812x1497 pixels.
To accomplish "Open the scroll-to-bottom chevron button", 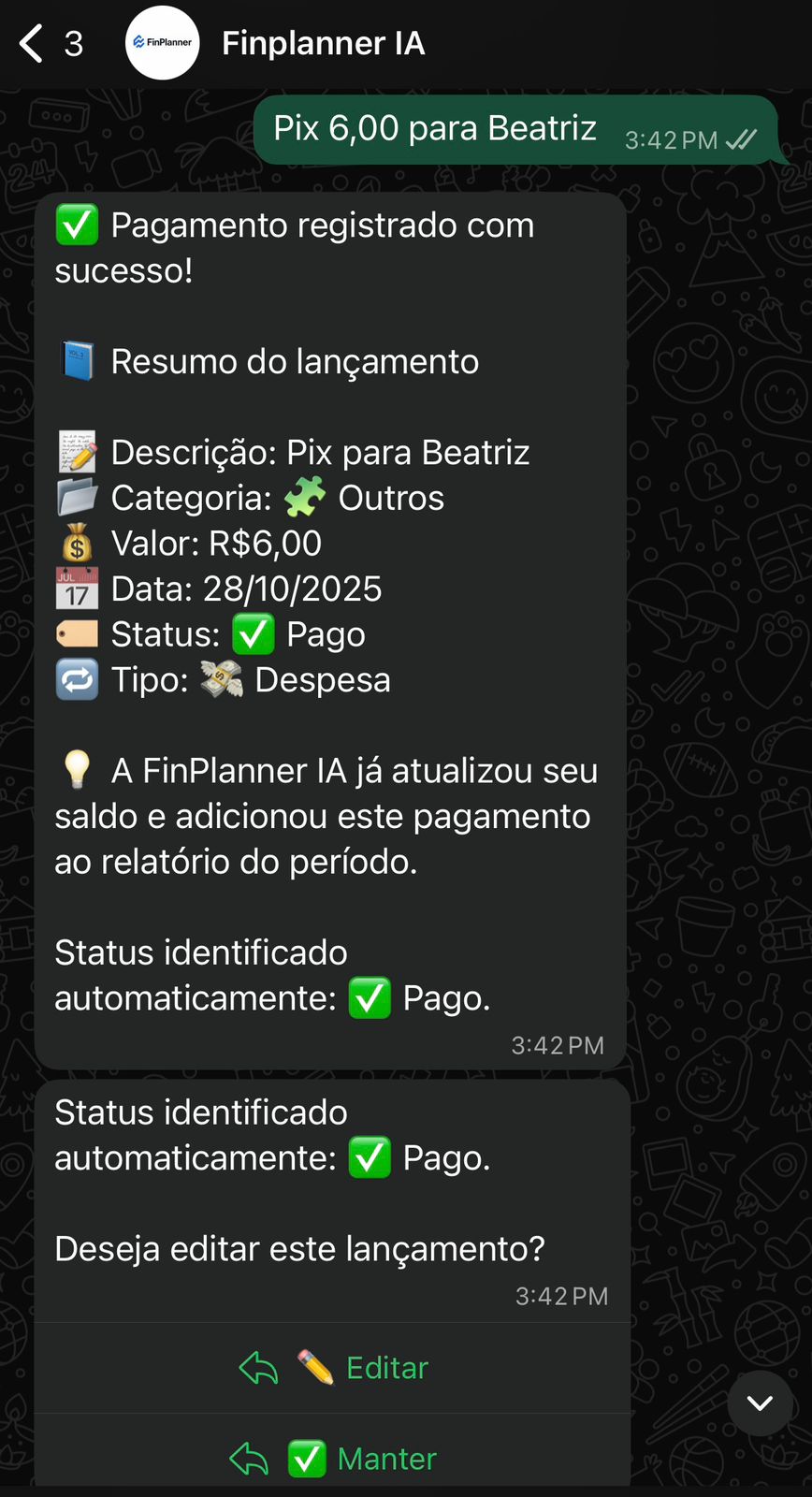I will pyautogui.click(x=761, y=1403).
